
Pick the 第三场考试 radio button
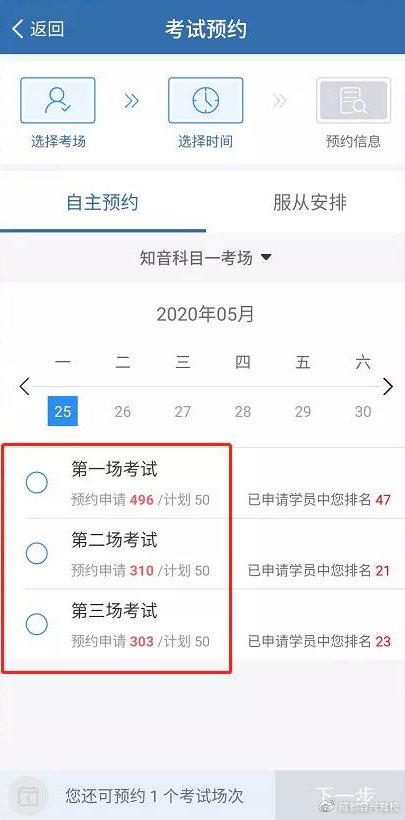point(37,624)
